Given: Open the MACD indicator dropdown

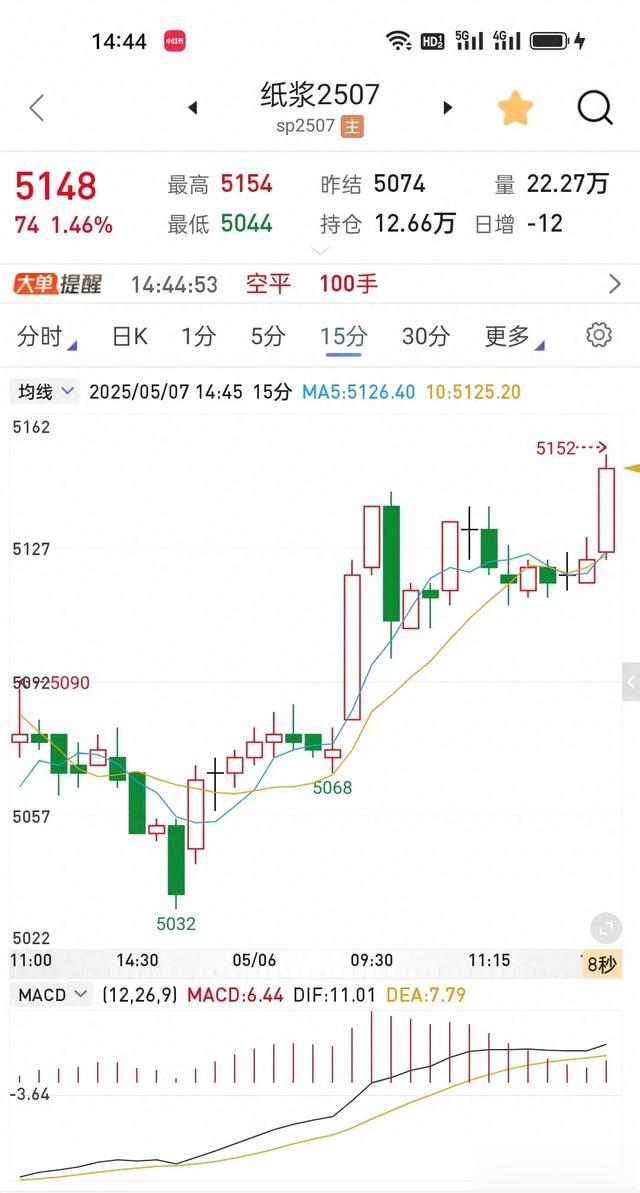Looking at the screenshot, I should click(x=53, y=994).
